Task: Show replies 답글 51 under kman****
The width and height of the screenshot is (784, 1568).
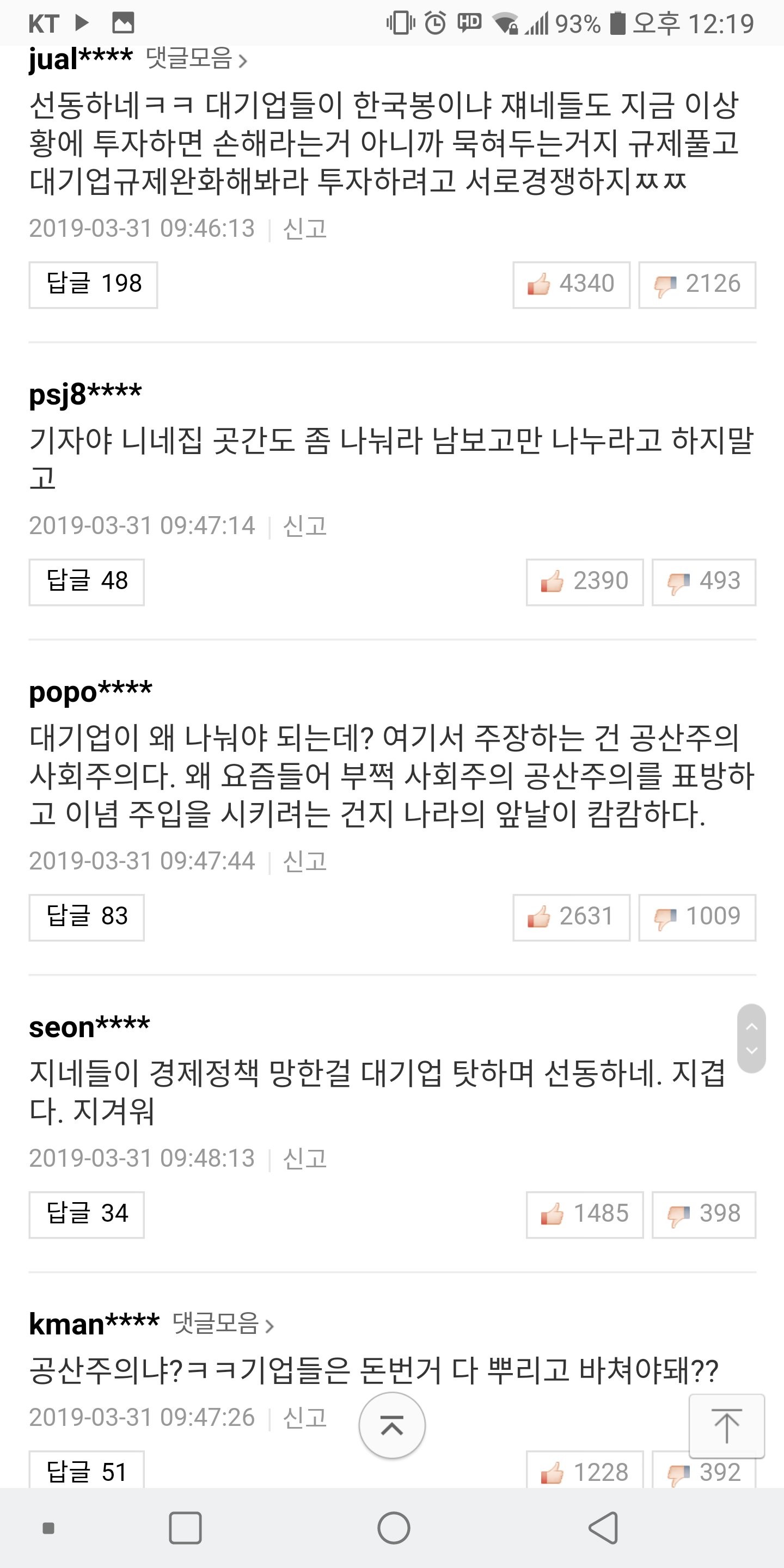Action: click(87, 1472)
